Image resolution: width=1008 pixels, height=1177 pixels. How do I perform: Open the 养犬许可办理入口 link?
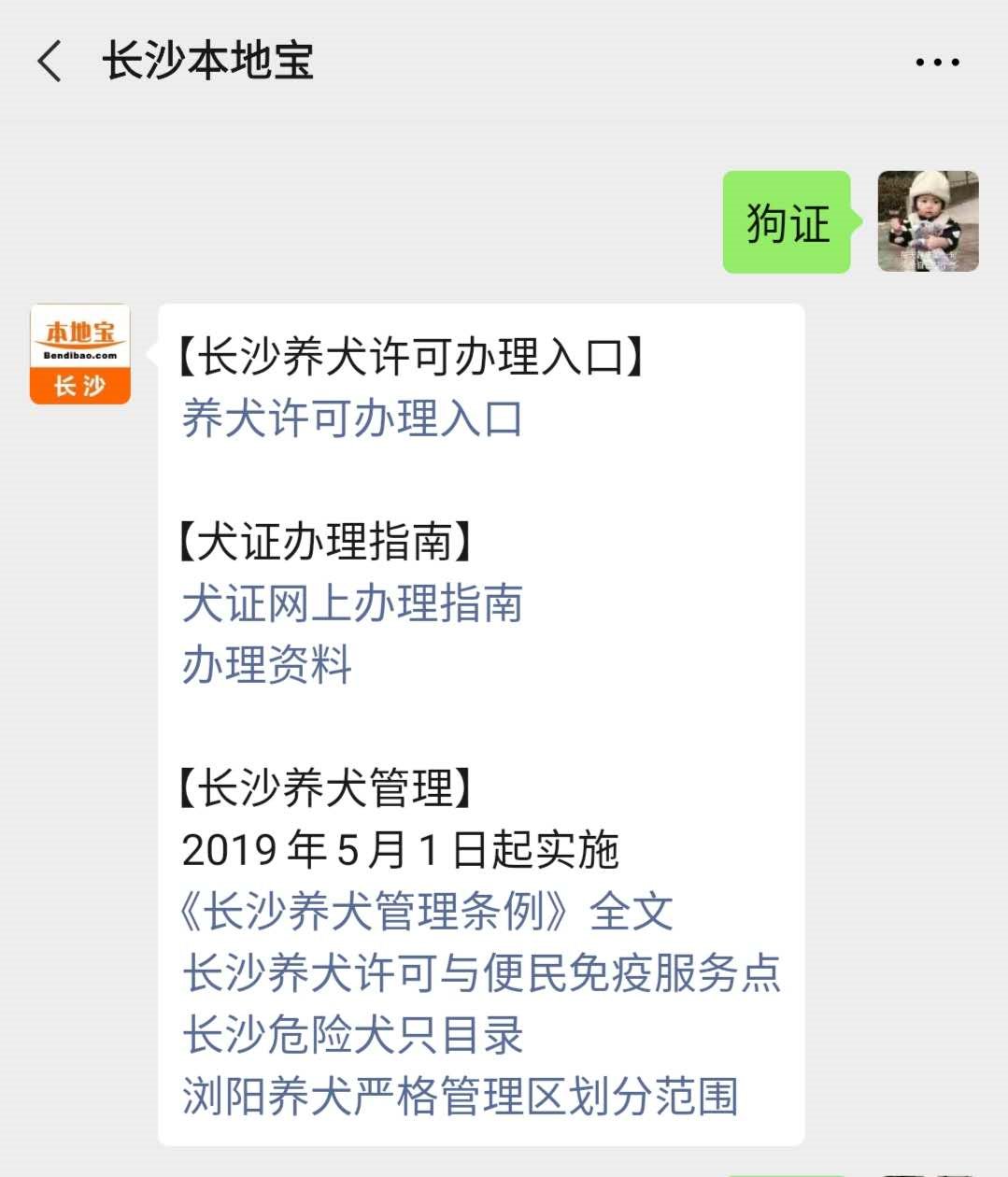351,418
